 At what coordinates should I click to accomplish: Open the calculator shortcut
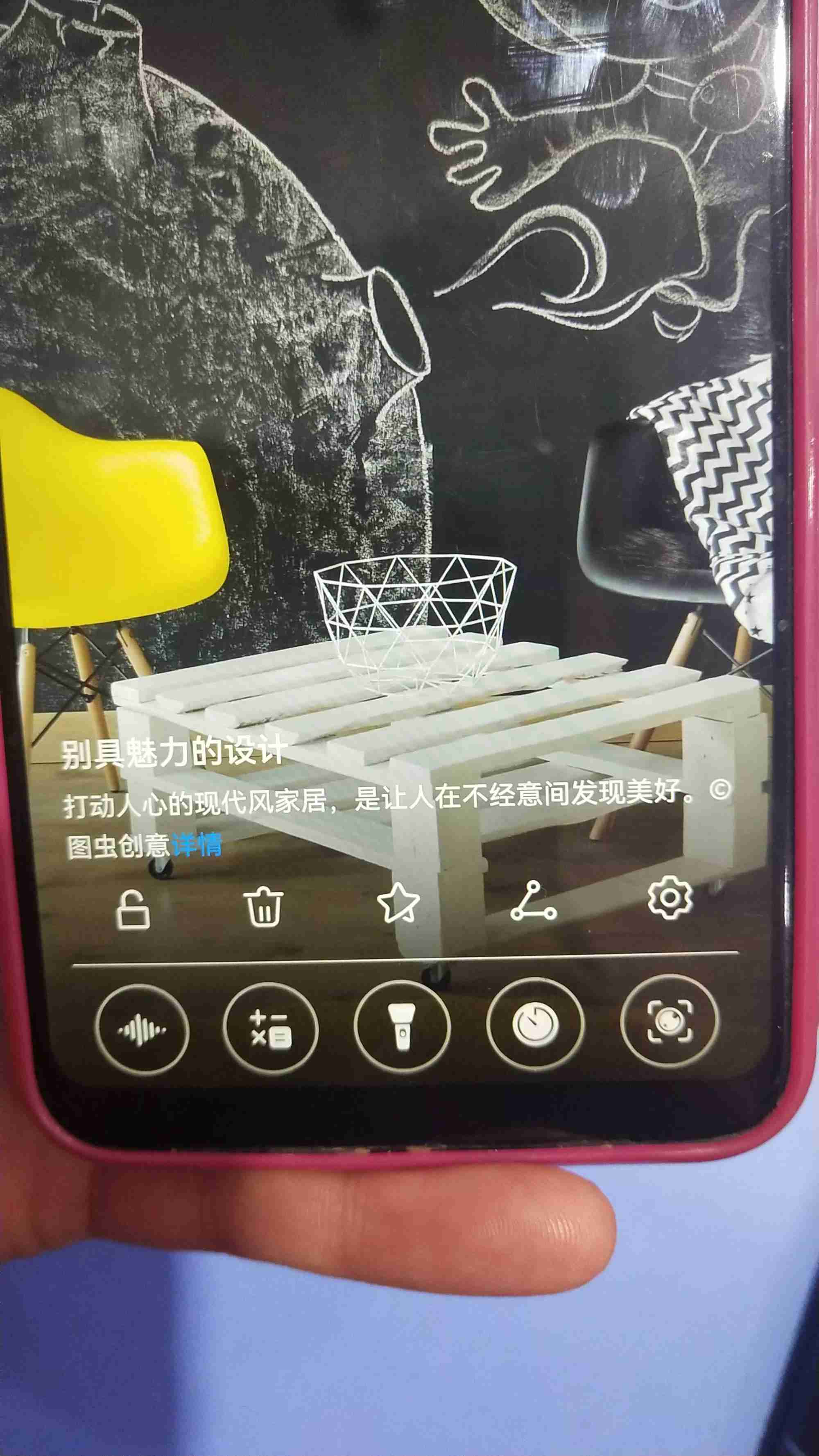270,1029
